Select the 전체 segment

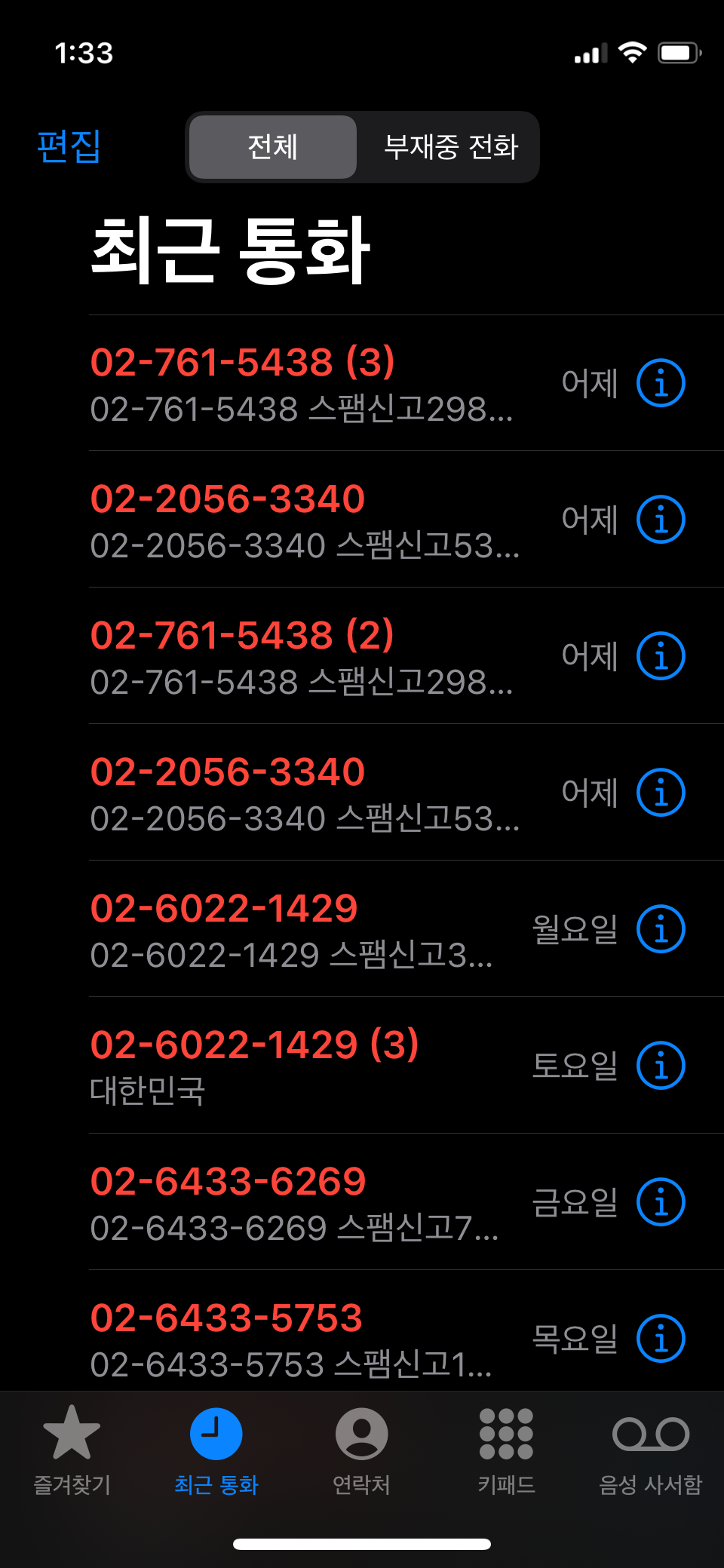pyautogui.click(x=272, y=147)
